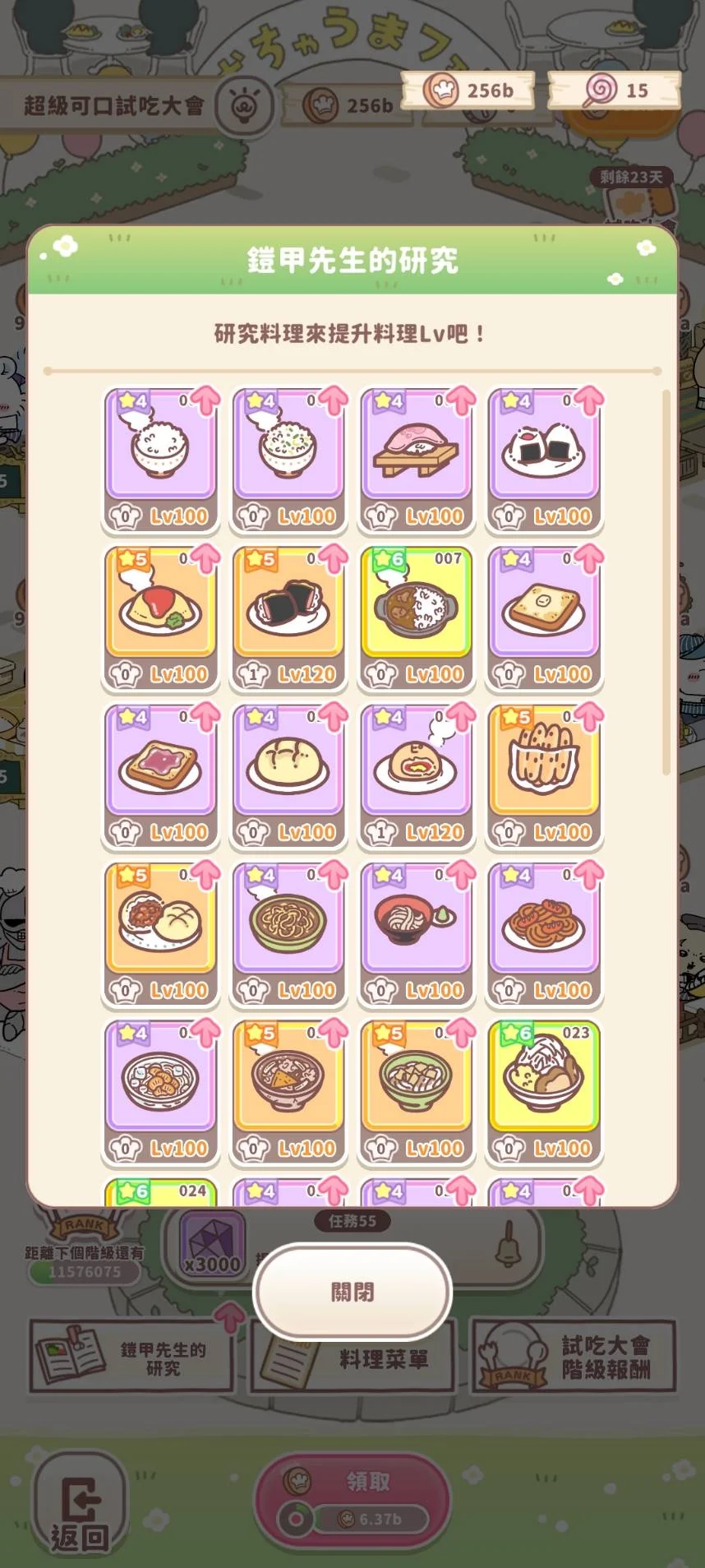Close the research dialog with 關閉
This screenshot has height=1568, width=705.
352,1292
